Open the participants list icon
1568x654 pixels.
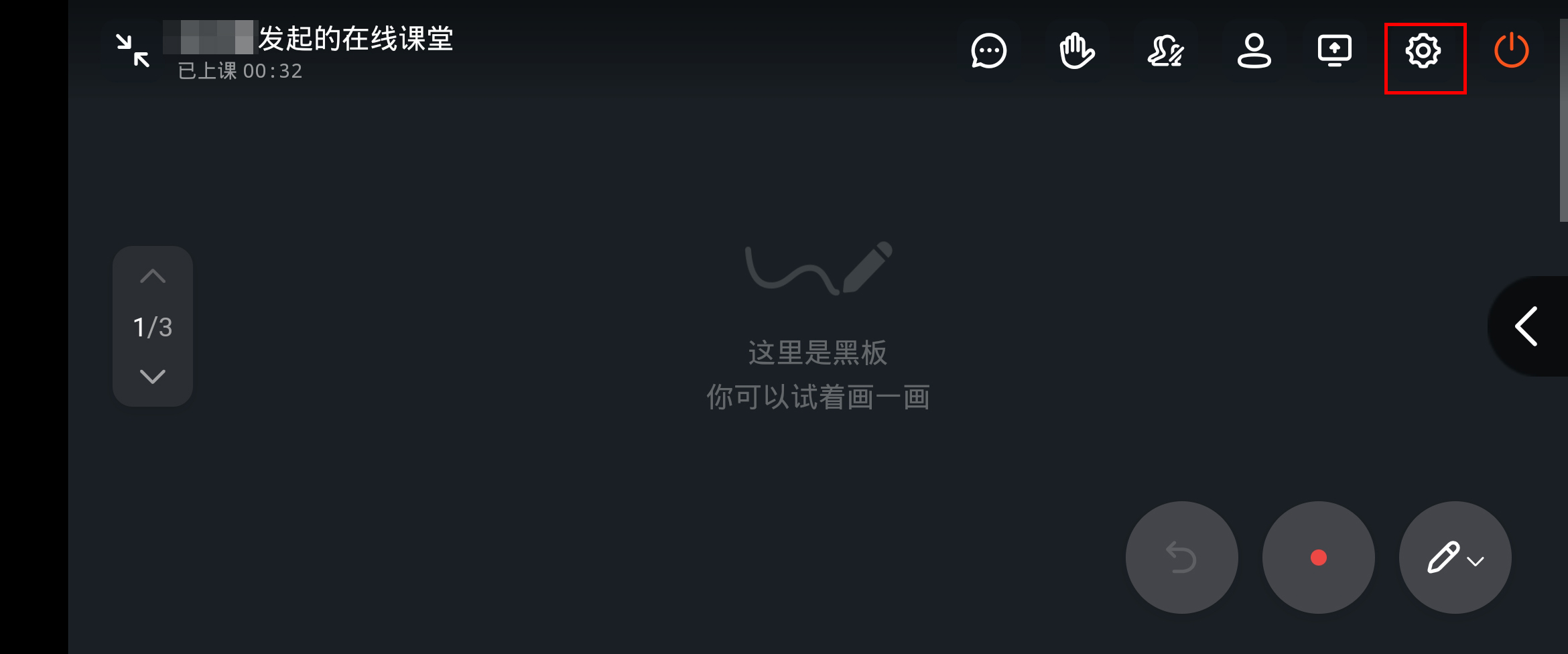coord(1254,51)
